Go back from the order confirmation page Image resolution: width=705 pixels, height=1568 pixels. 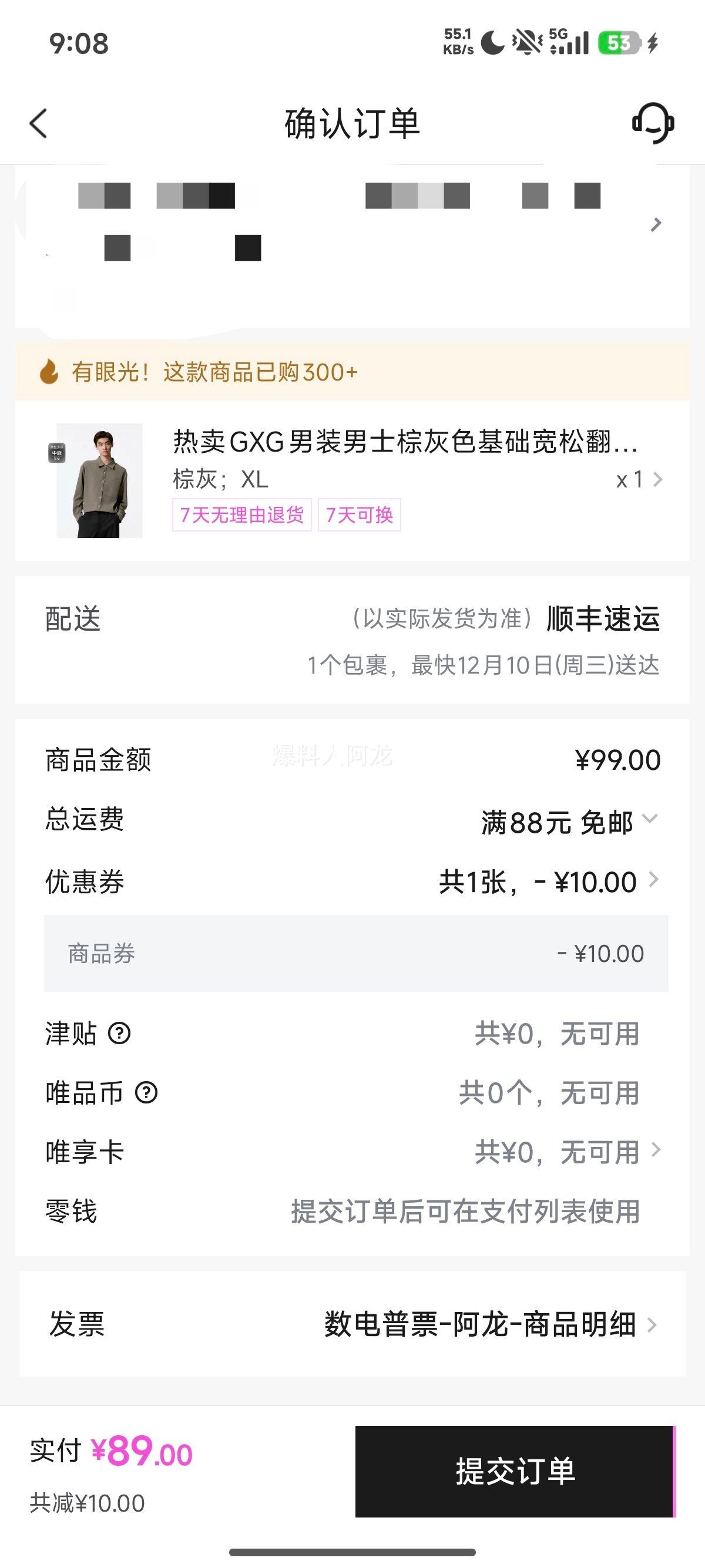pyautogui.click(x=38, y=123)
